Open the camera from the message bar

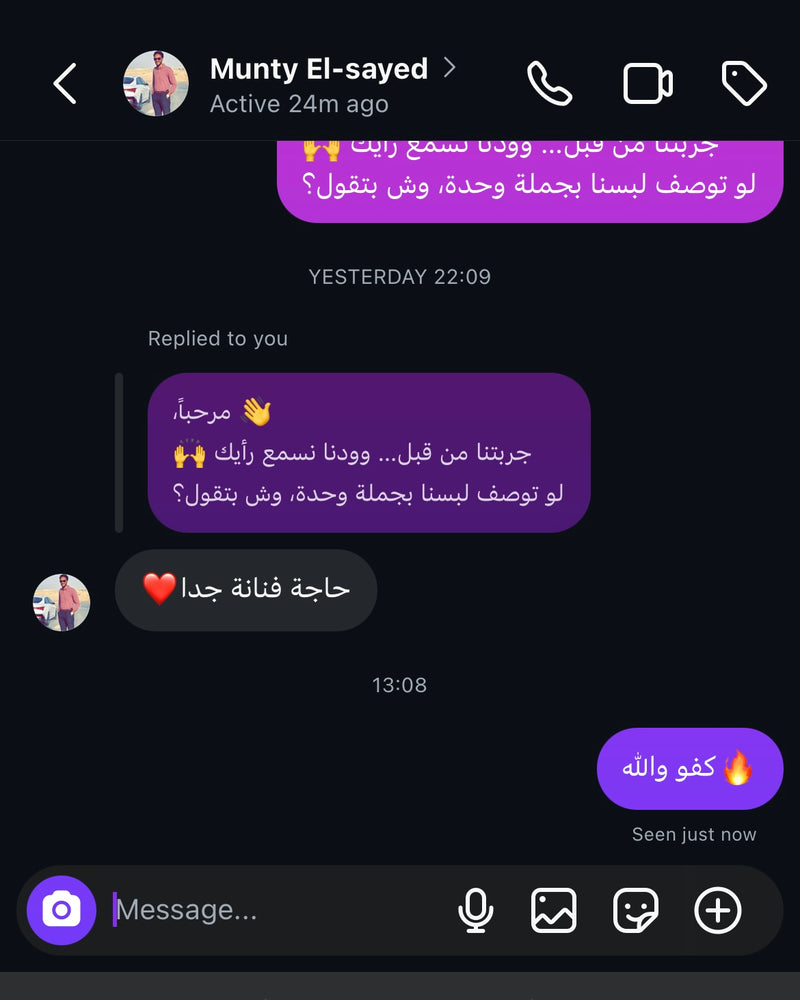click(x=61, y=910)
